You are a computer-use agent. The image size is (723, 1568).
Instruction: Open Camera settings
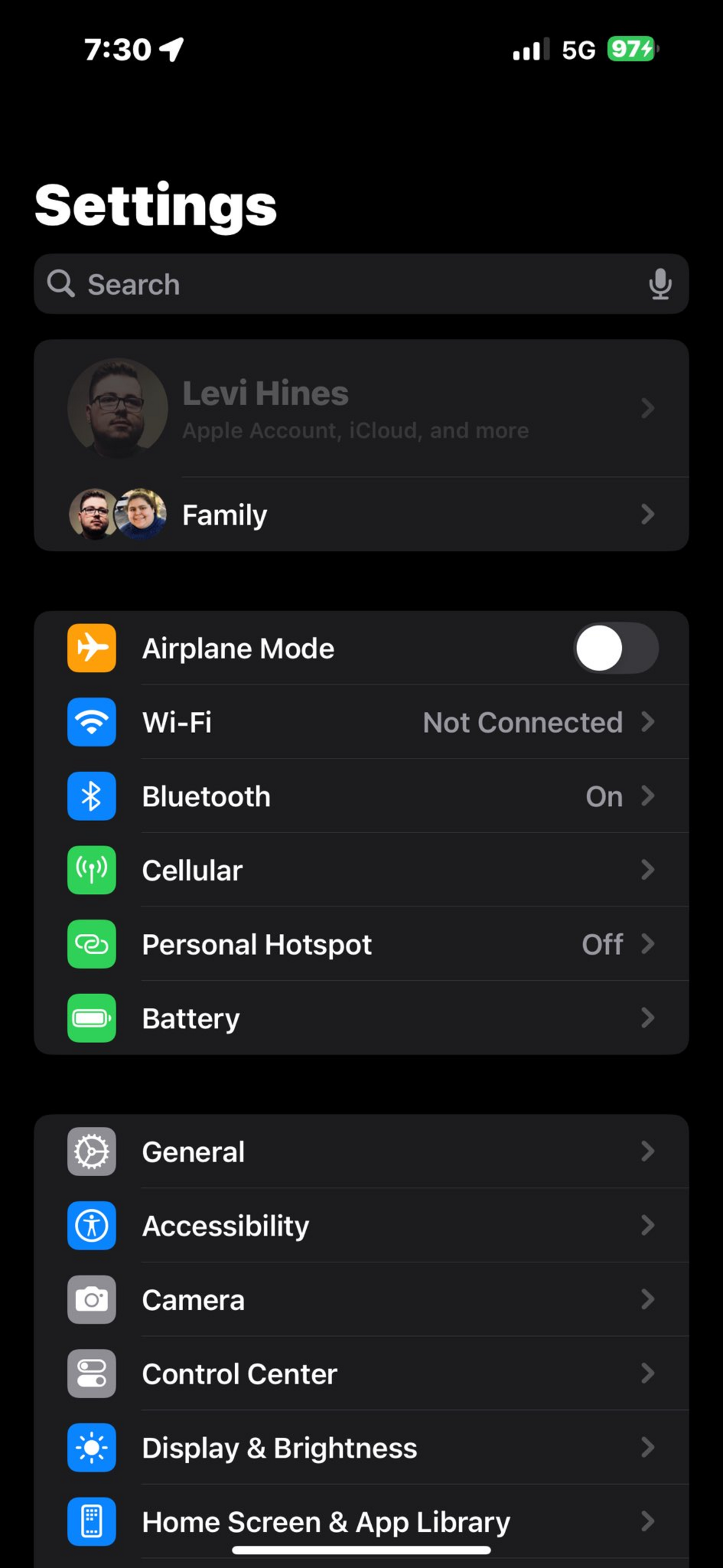361,1300
